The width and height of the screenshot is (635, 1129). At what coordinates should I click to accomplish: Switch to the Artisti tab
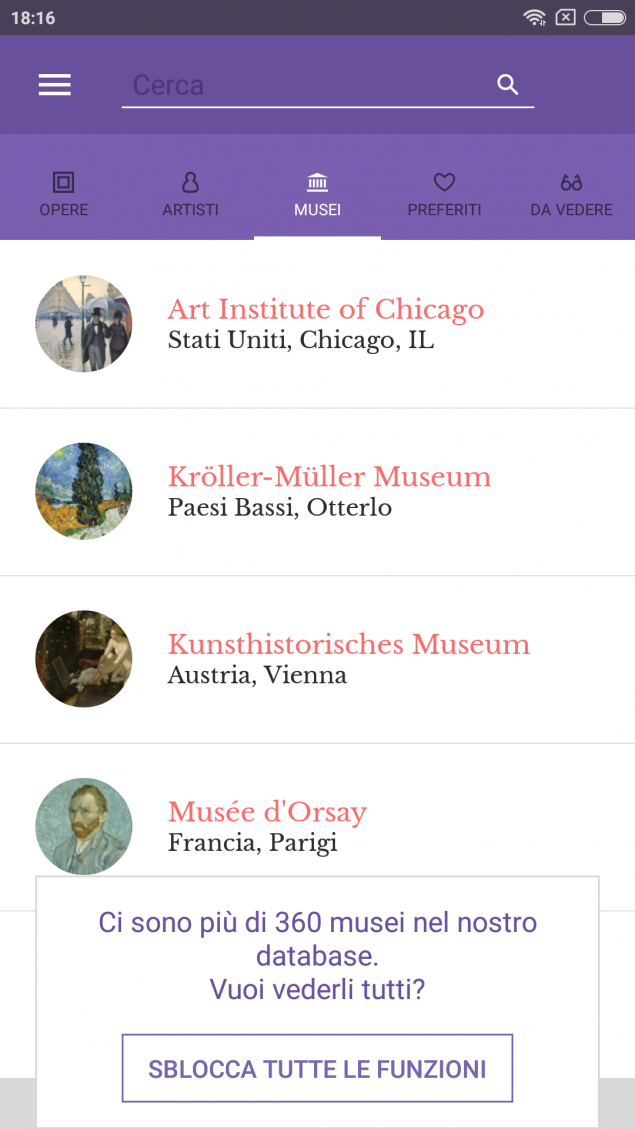click(190, 194)
